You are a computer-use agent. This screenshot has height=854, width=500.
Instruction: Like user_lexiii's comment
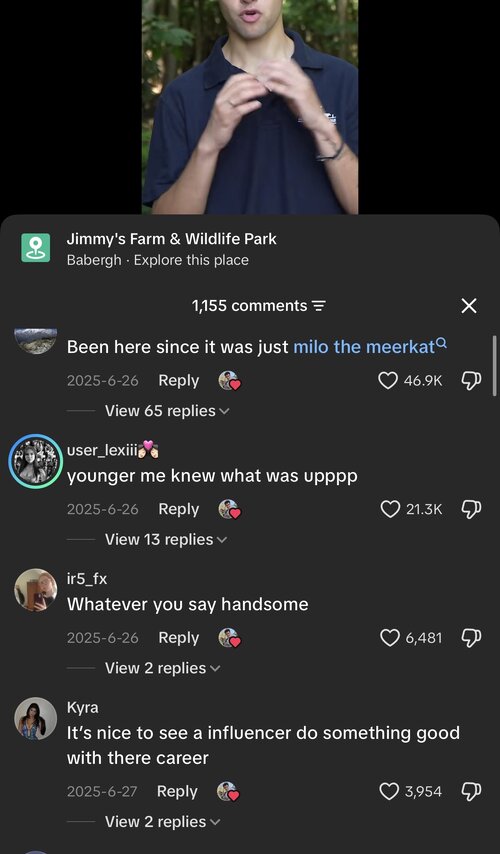click(x=390, y=509)
